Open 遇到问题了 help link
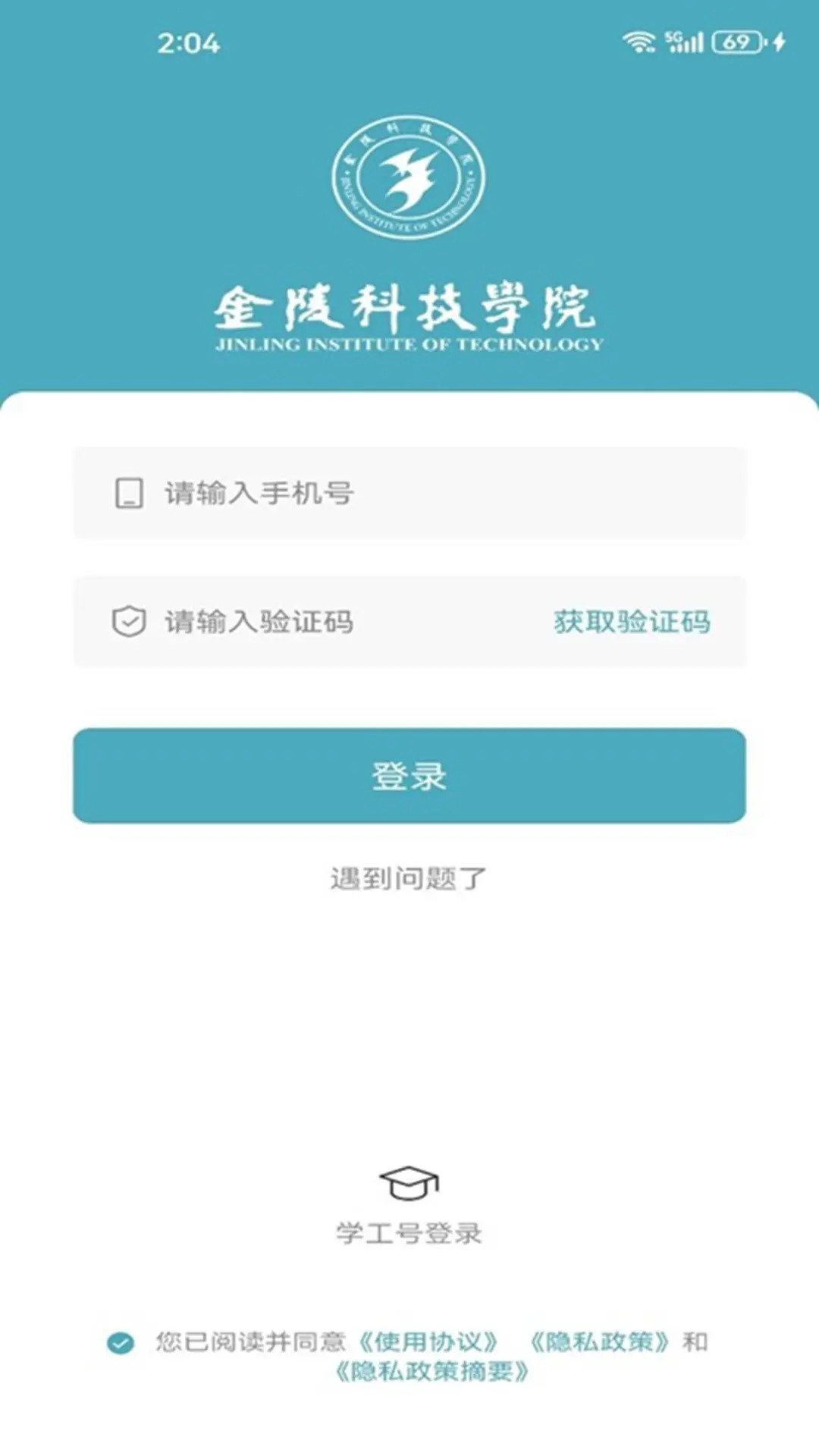Image resolution: width=819 pixels, height=1456 pixels. [x=409, y=879]
